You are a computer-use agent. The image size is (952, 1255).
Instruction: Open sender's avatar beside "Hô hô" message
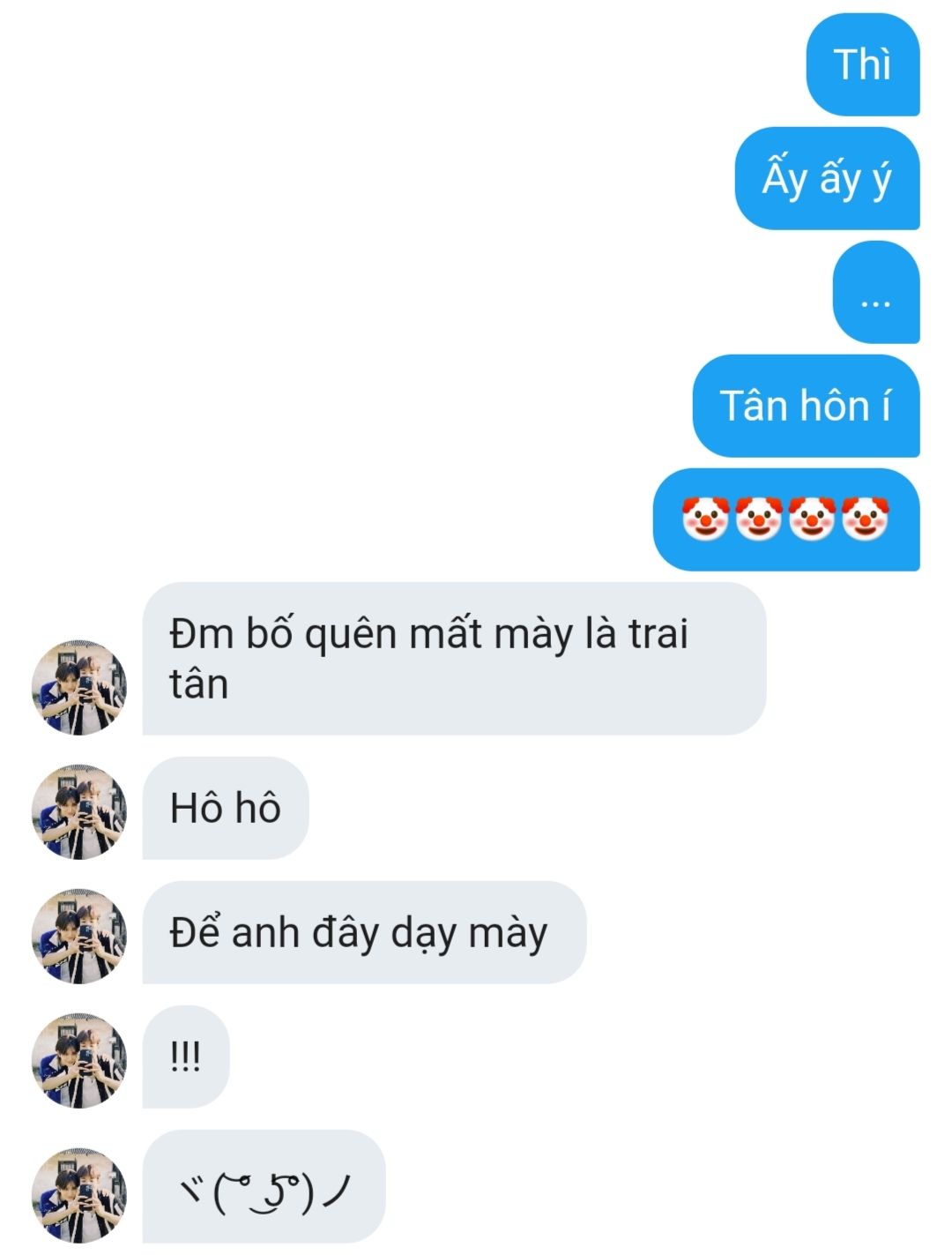click(79, 811)
